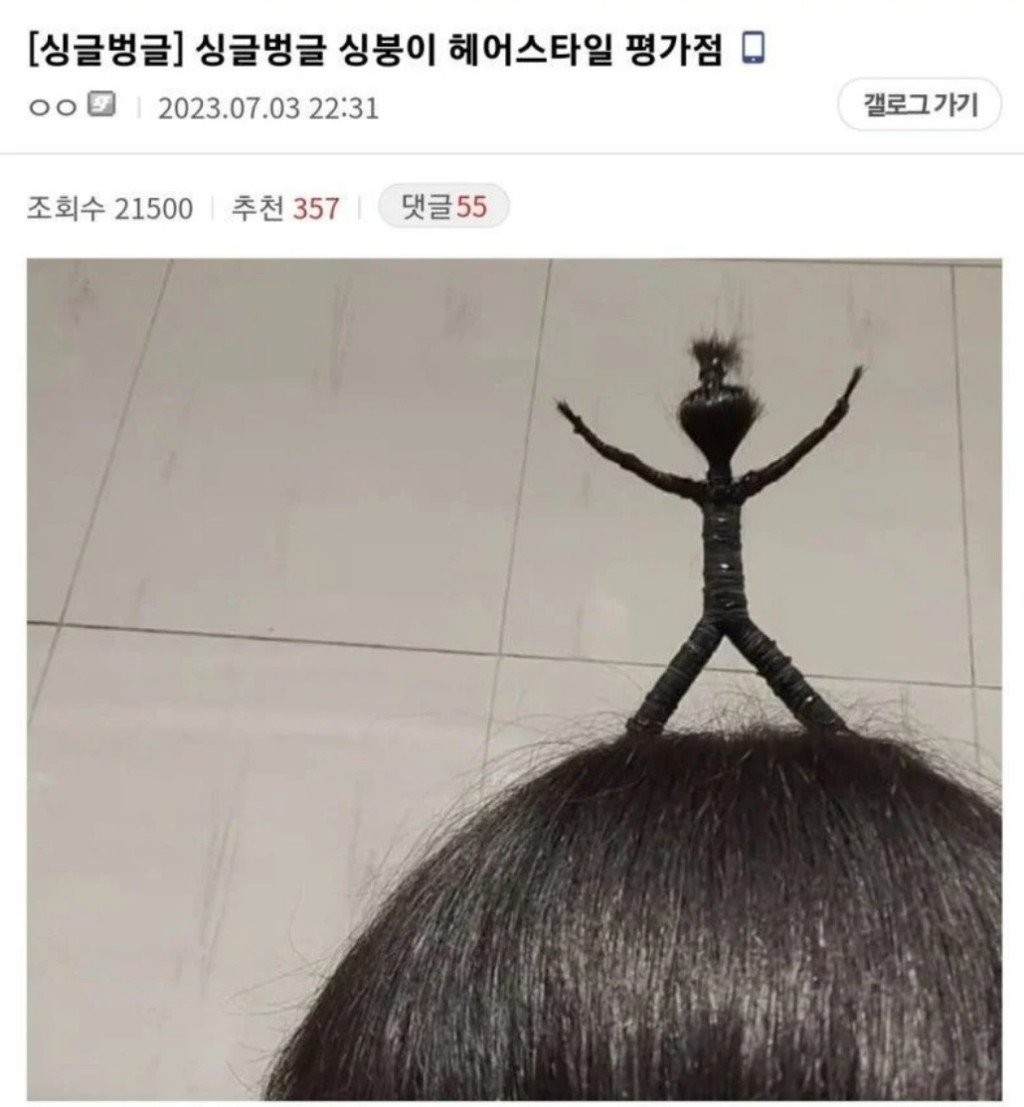Viewport: 1024px width, 1107px height.
Task: Jump to the 댓글 55 comments
Action: [x=444, y=208]
